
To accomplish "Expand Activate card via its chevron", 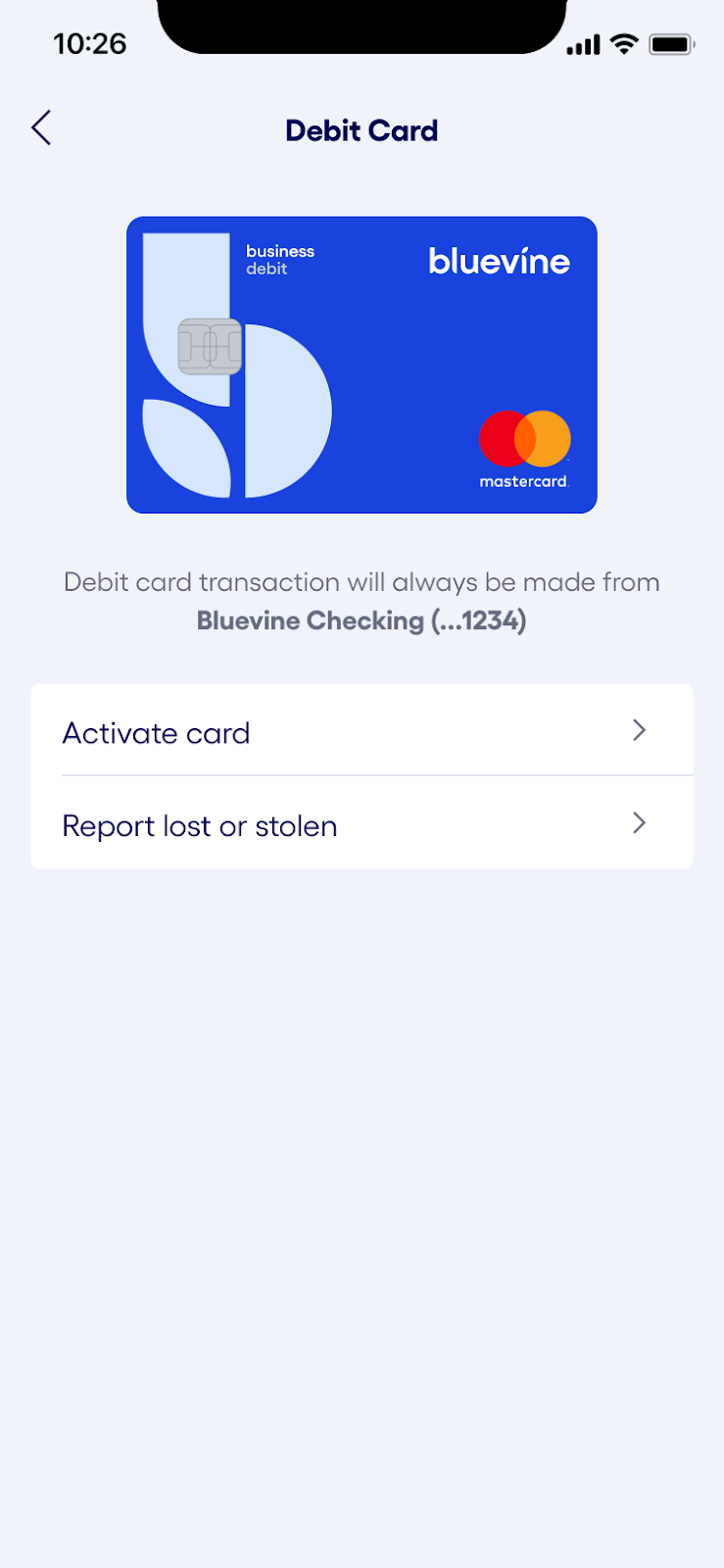I will click(639, 730).
